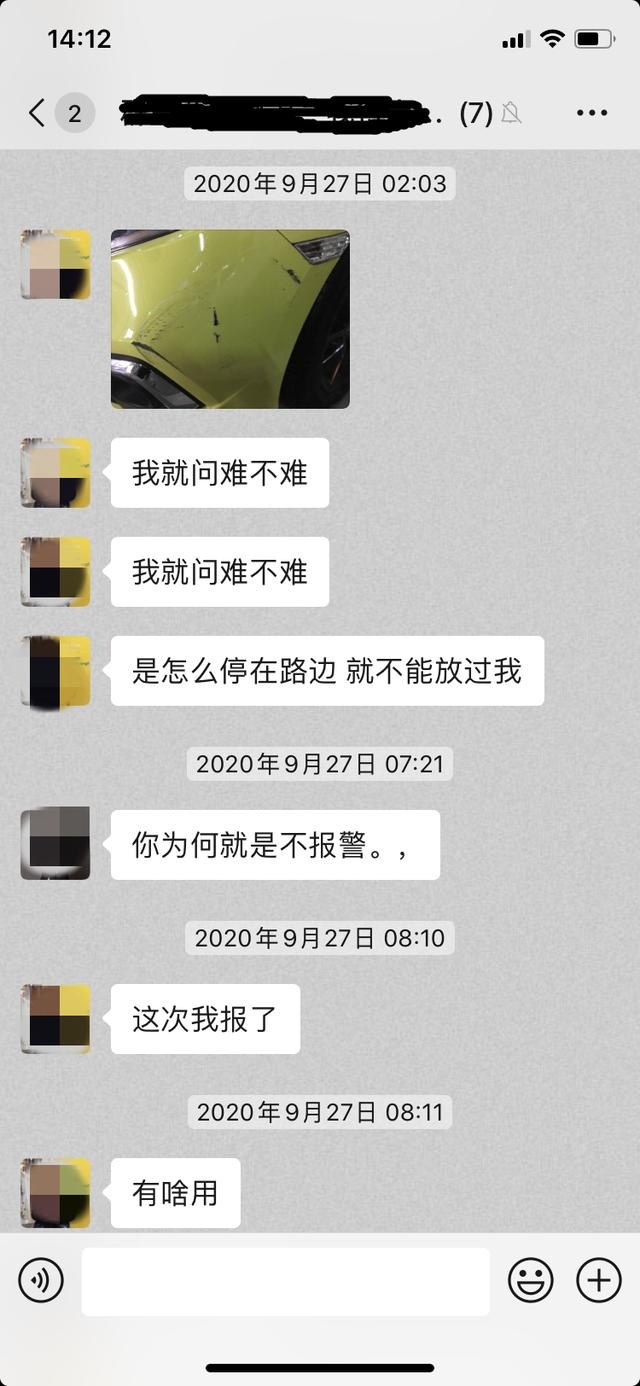Image resolution: width=640 pixels, height=1386 pixels.
Task: Open the emoji sticker panel
Action: 531,1280
